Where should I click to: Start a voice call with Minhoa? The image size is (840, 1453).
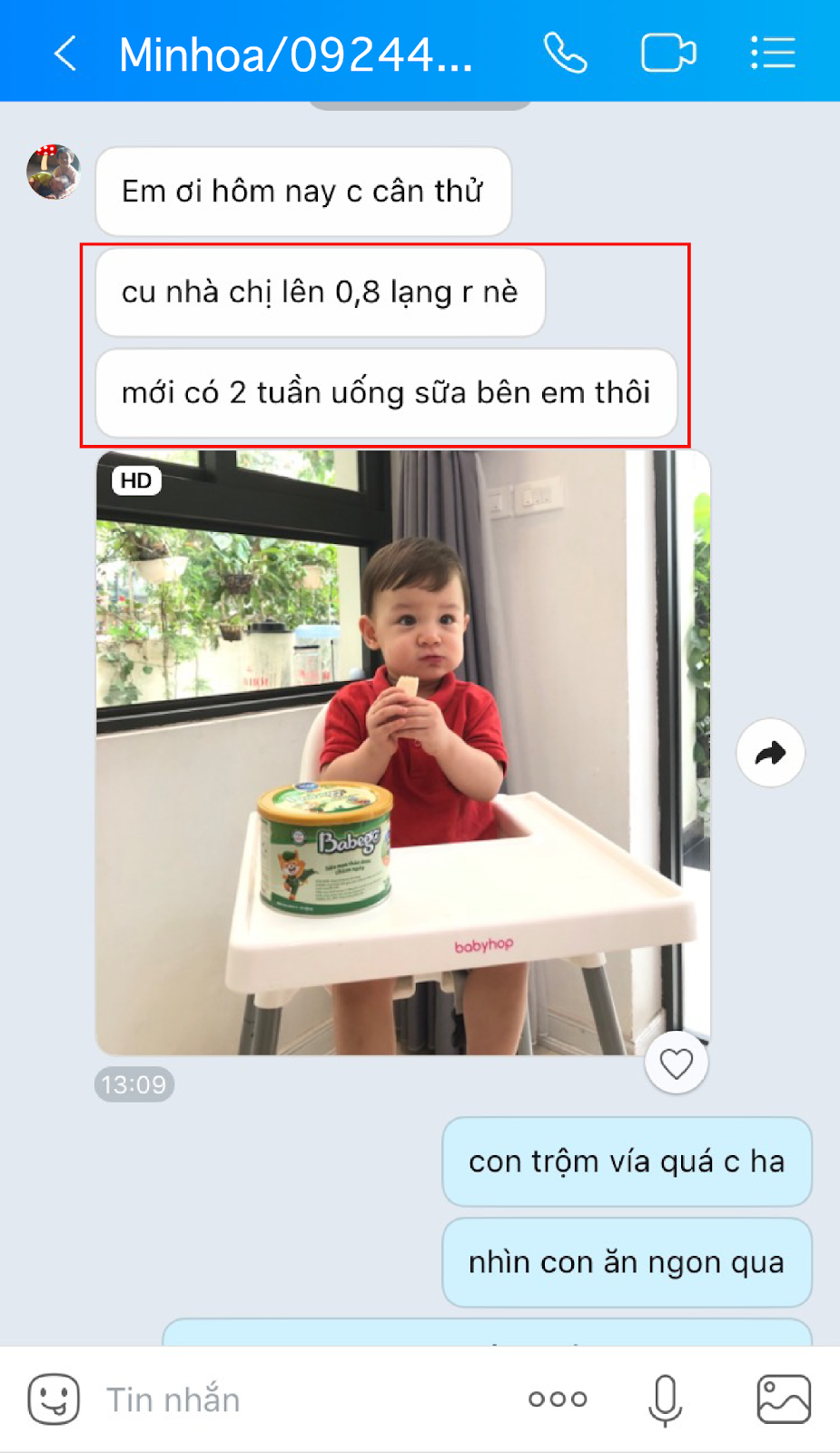565,54
